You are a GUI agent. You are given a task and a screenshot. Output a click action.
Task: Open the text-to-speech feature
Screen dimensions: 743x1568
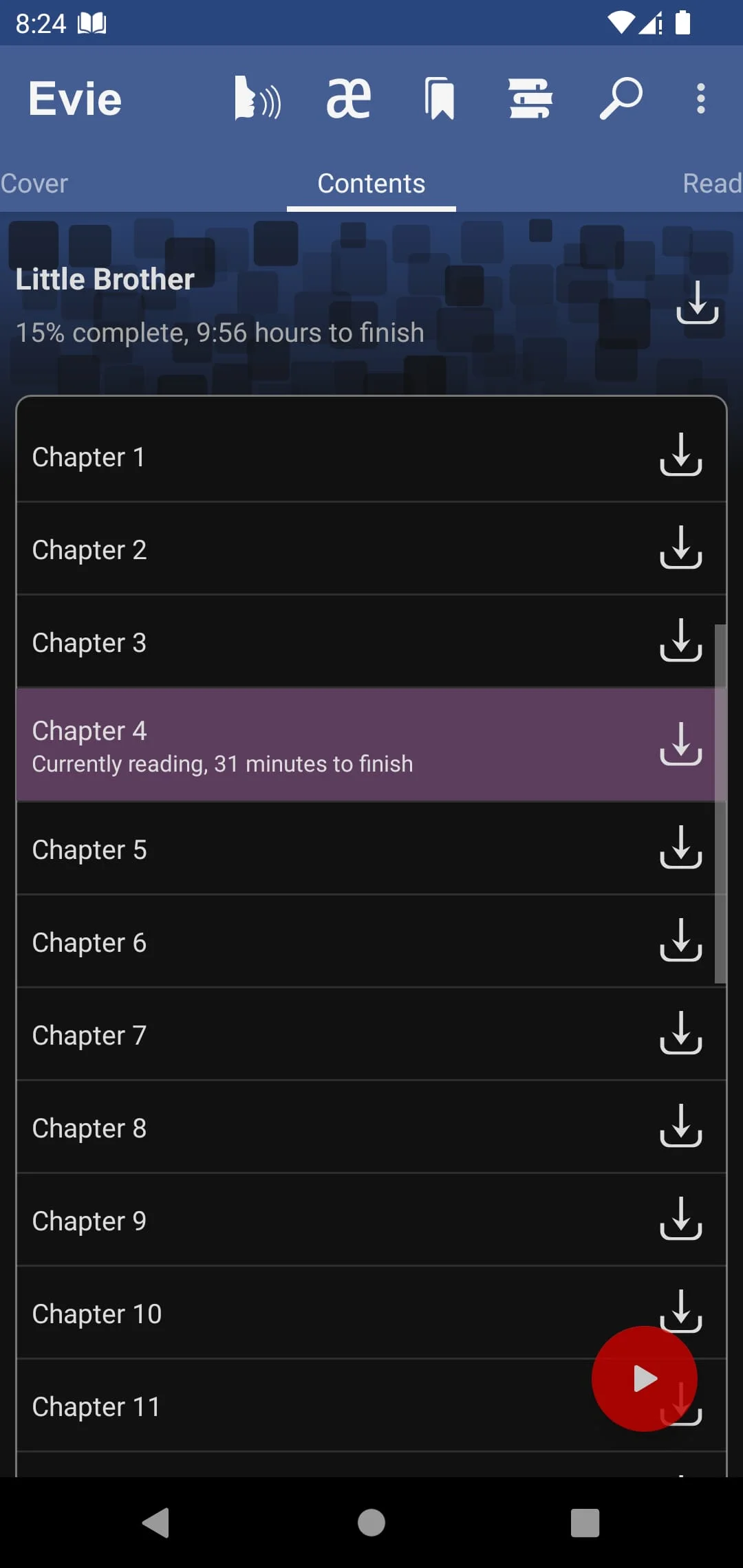tap(258, 98)
